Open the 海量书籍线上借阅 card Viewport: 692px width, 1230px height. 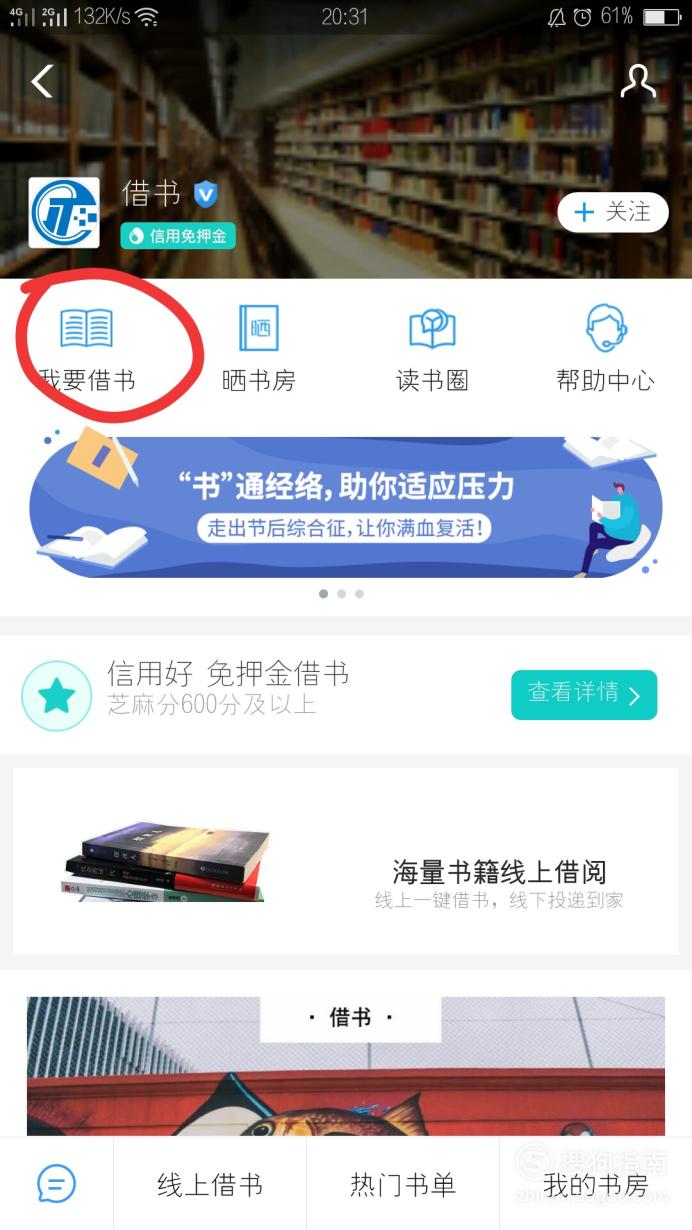coord(346,861)
